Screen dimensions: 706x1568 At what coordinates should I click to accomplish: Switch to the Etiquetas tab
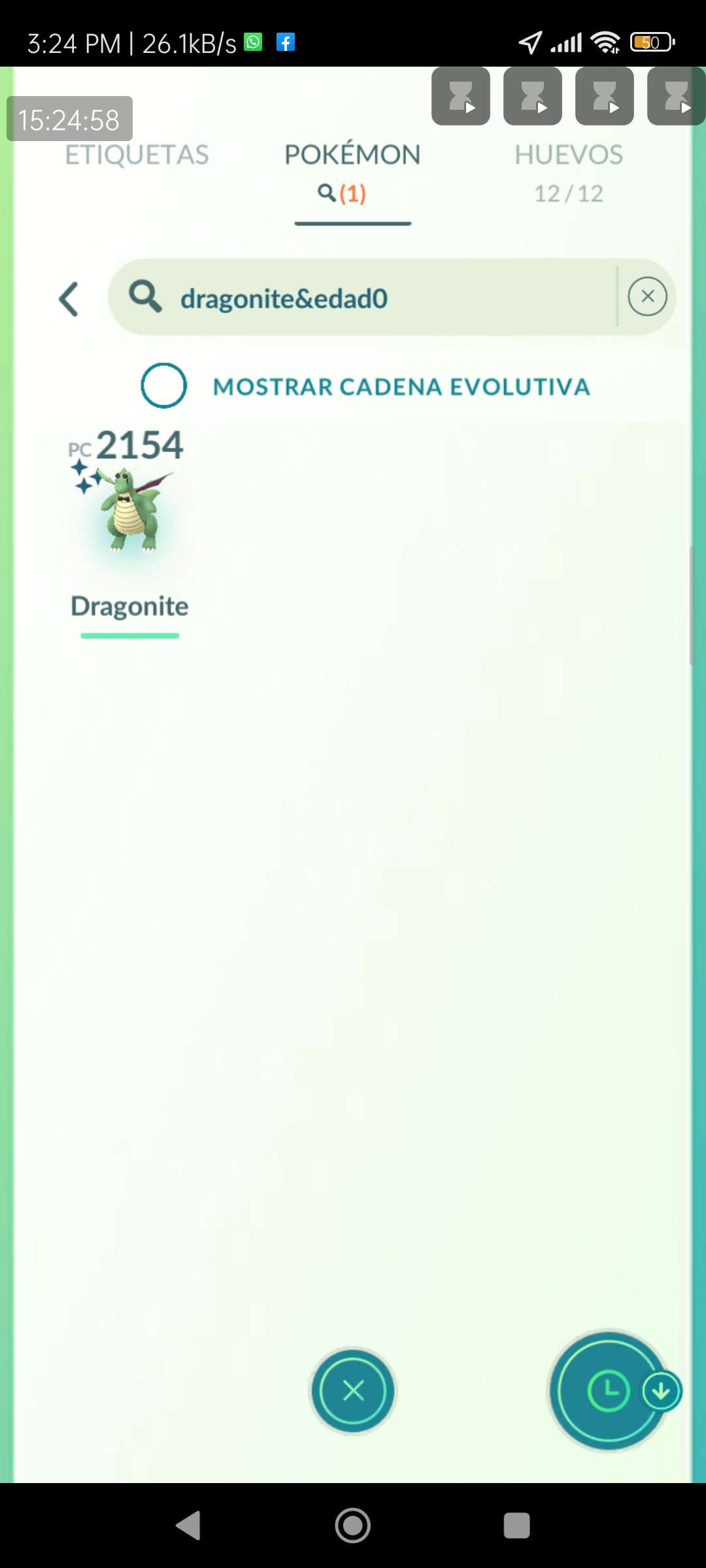click(x=137, y=155)
